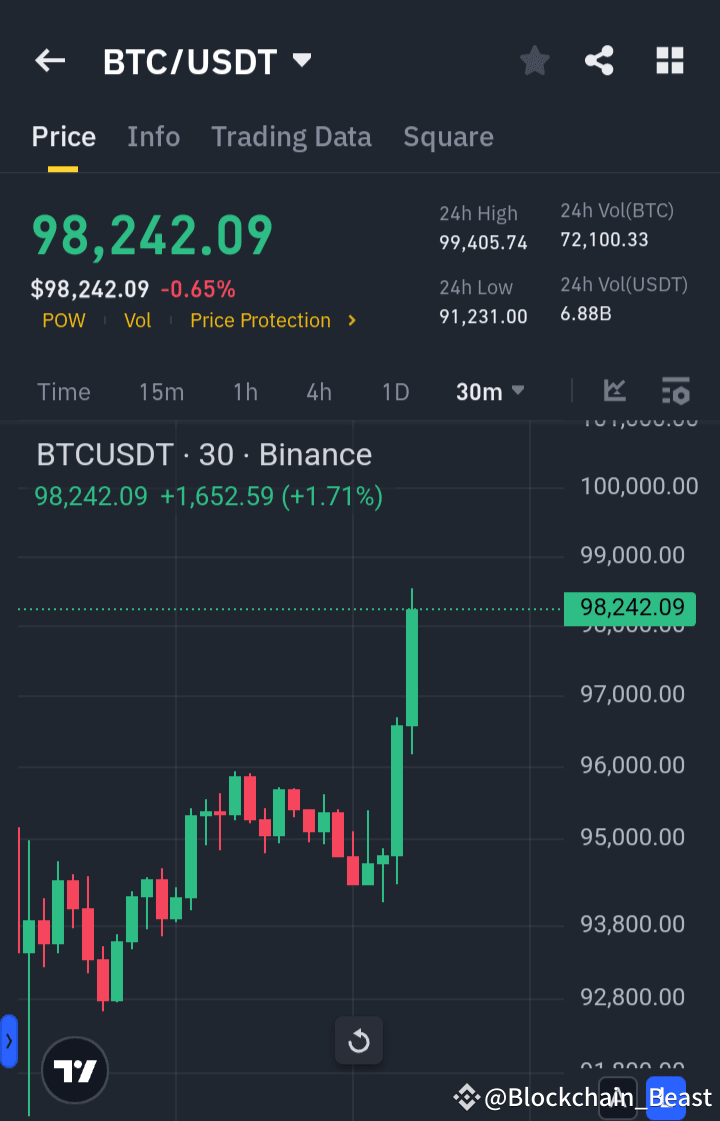
Task: Open the apps grid icon top right
Action: click(x=669, y=60)
